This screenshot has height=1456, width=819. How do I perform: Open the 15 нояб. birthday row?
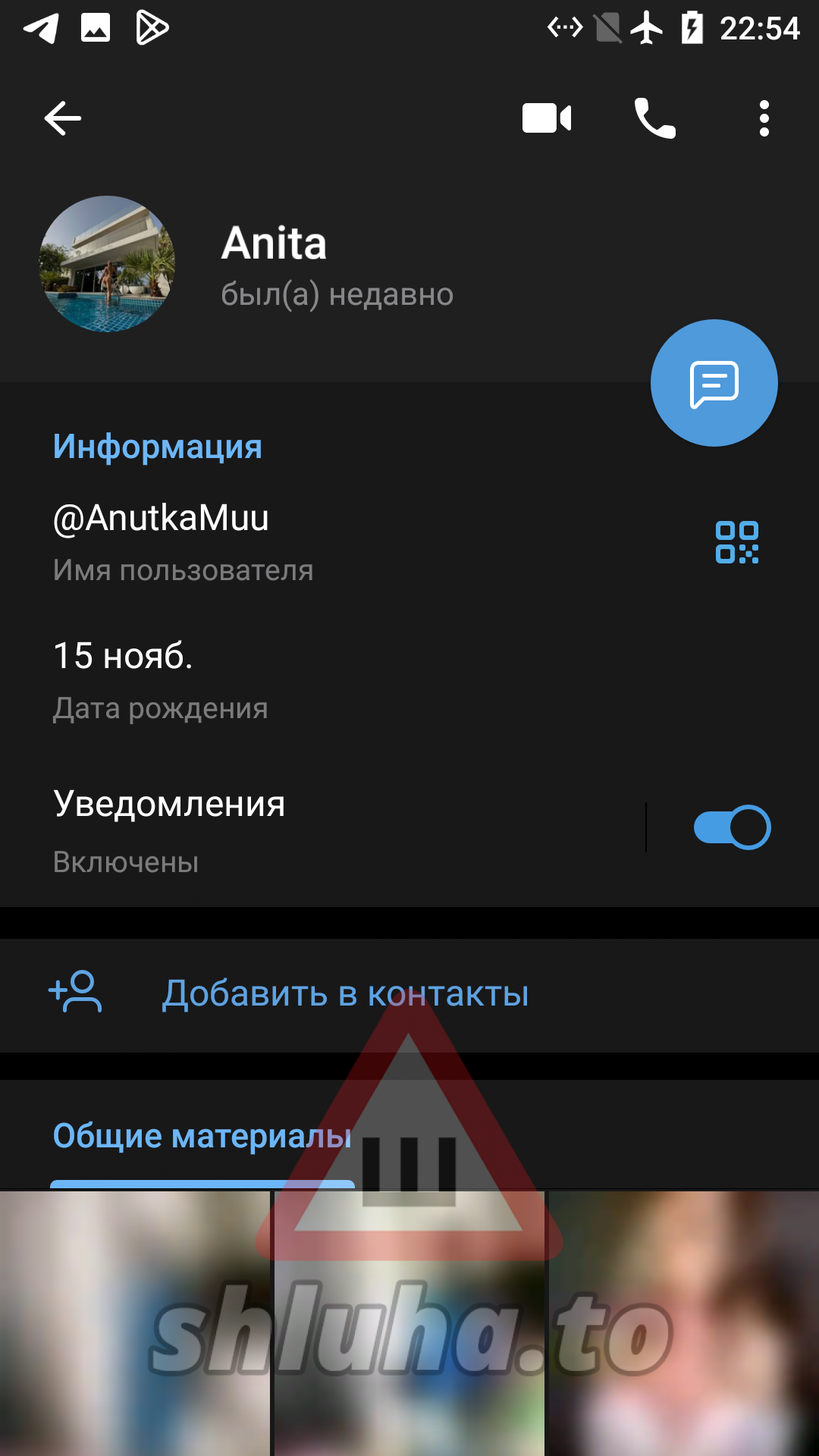pos(303,679)
